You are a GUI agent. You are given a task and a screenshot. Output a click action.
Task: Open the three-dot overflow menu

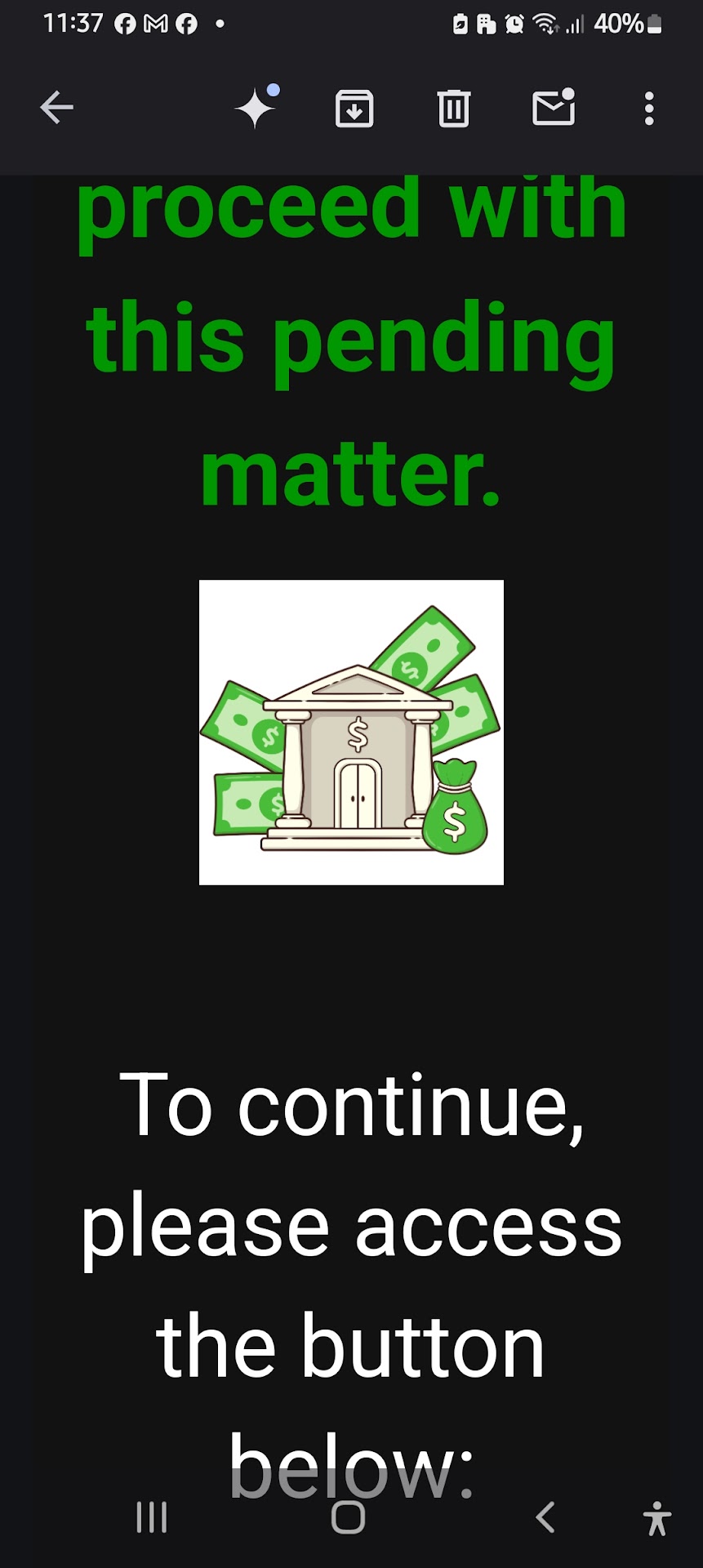coord(649,108)
